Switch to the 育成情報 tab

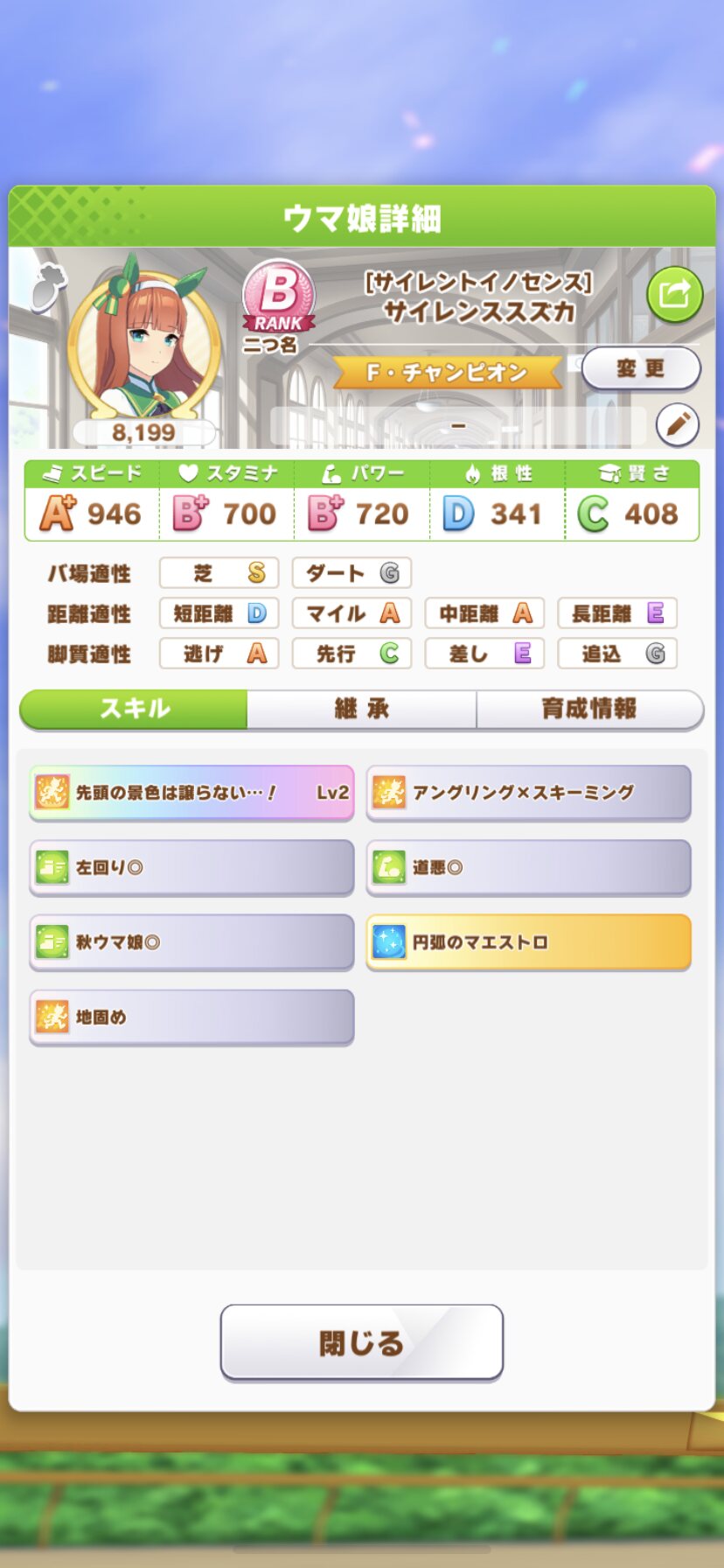[x=589, y=709]
